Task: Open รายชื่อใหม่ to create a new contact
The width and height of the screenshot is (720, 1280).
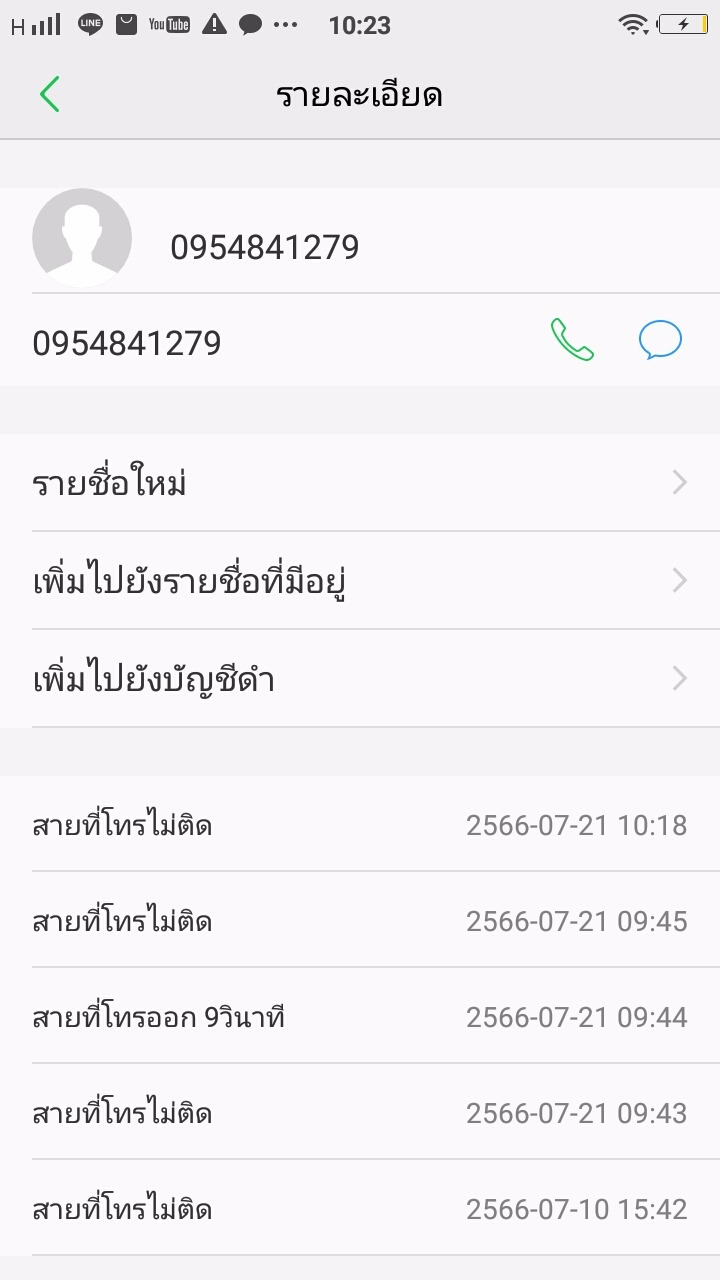Action: pyautogui.click(x=360, y=483)
